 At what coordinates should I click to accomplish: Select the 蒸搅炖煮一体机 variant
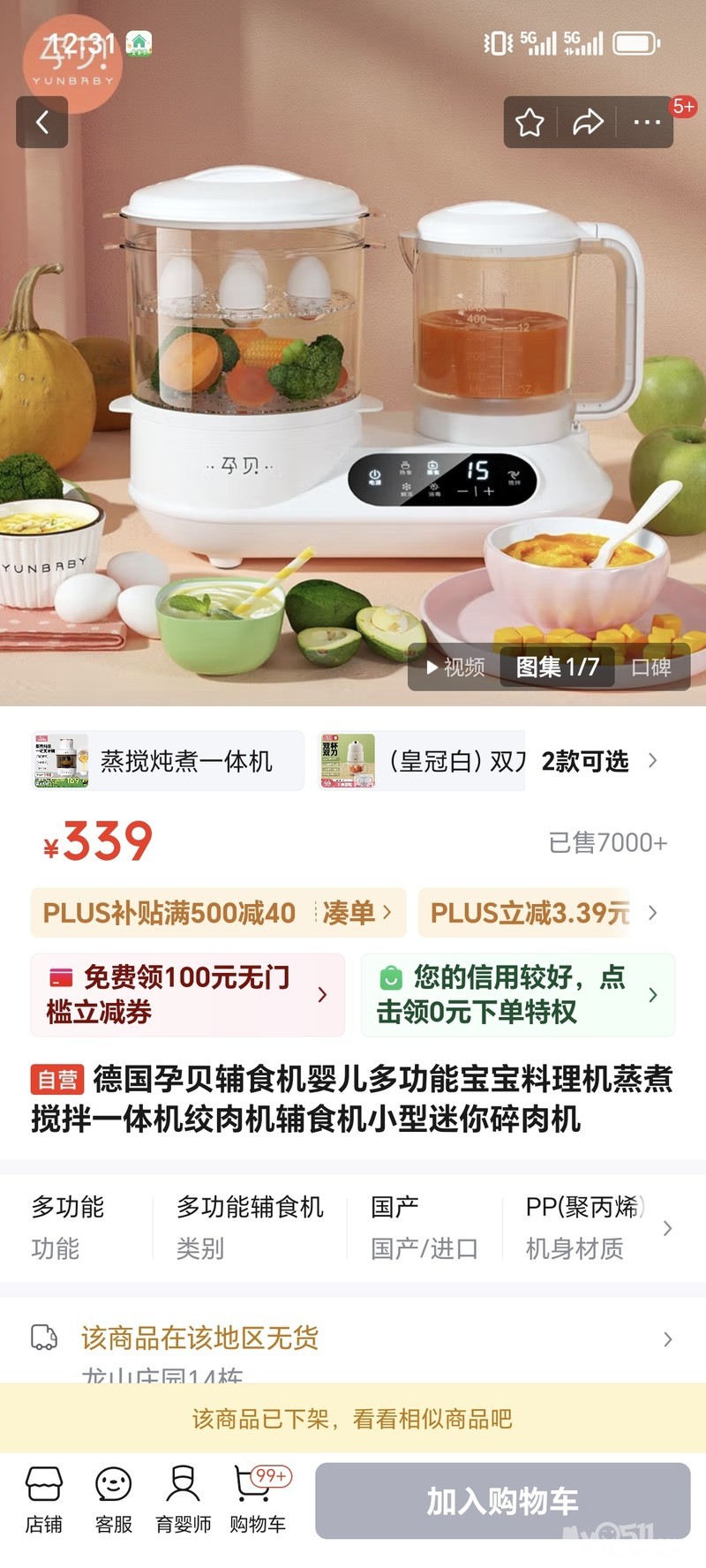(x=168, y=761)
